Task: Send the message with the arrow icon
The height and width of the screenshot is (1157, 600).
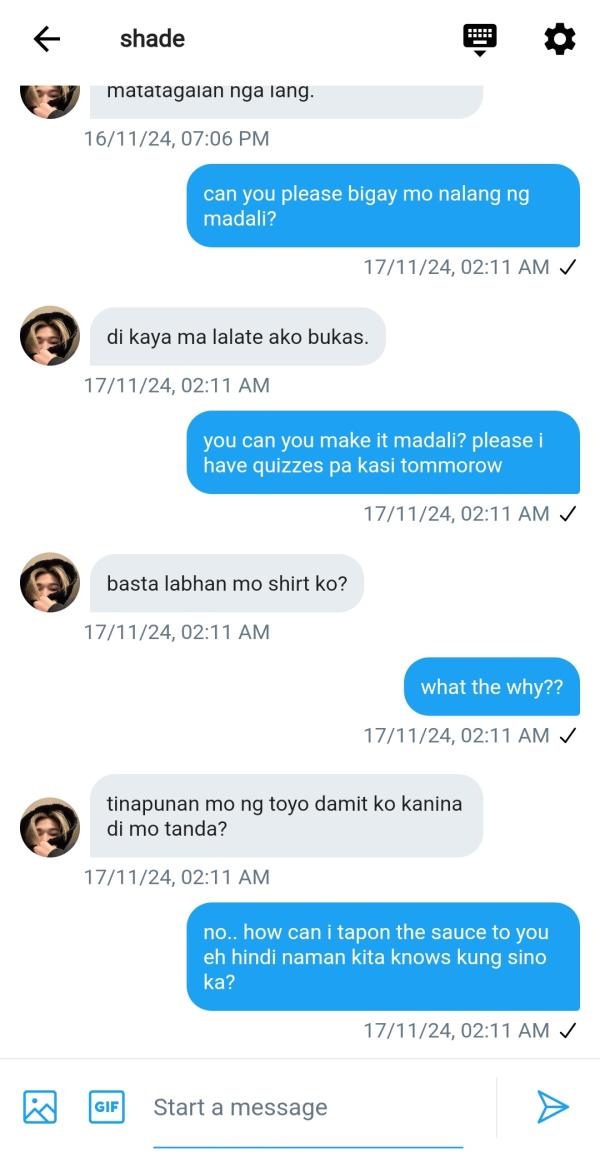Action: pos(552,1107)
